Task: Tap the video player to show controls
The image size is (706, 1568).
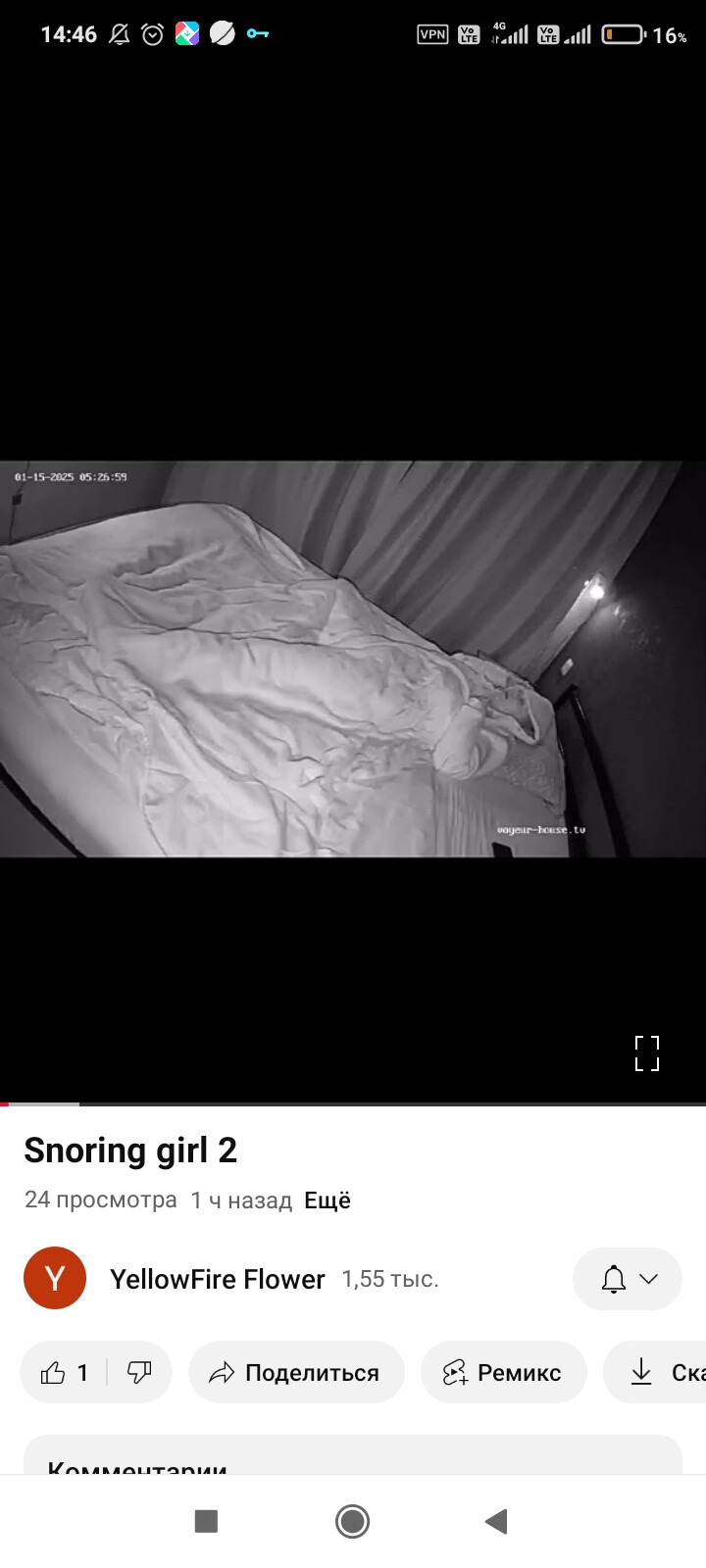Action: pos(353,659)
